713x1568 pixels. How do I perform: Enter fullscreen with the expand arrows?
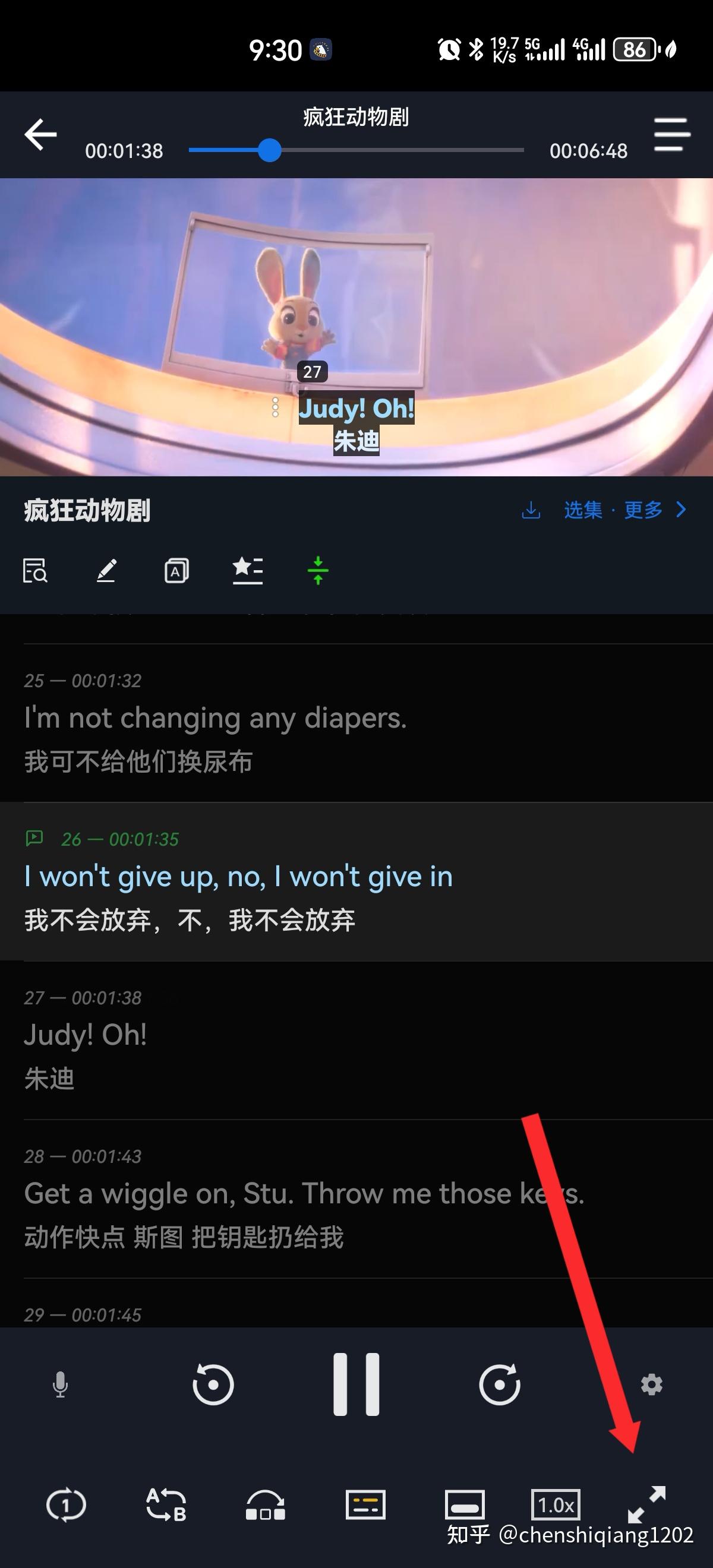tap(646, 1504)
